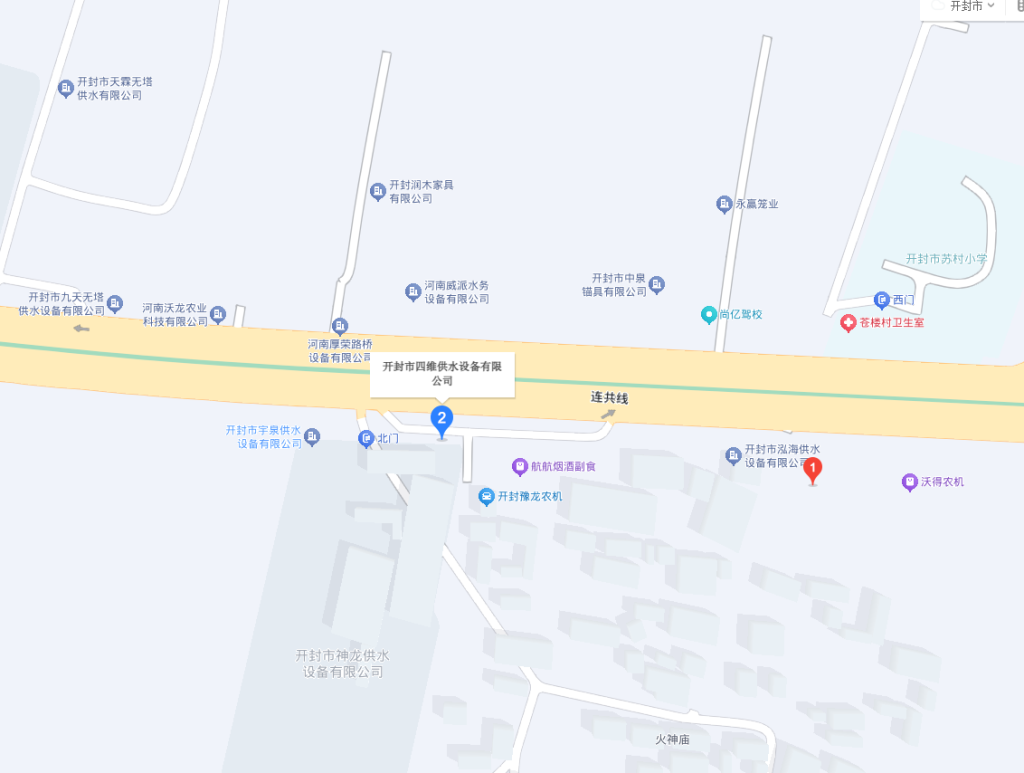This screenshot has height=773, width=1024.
Task: Select 航航烟酒副食 shop marker
Action: coord(520,466)
